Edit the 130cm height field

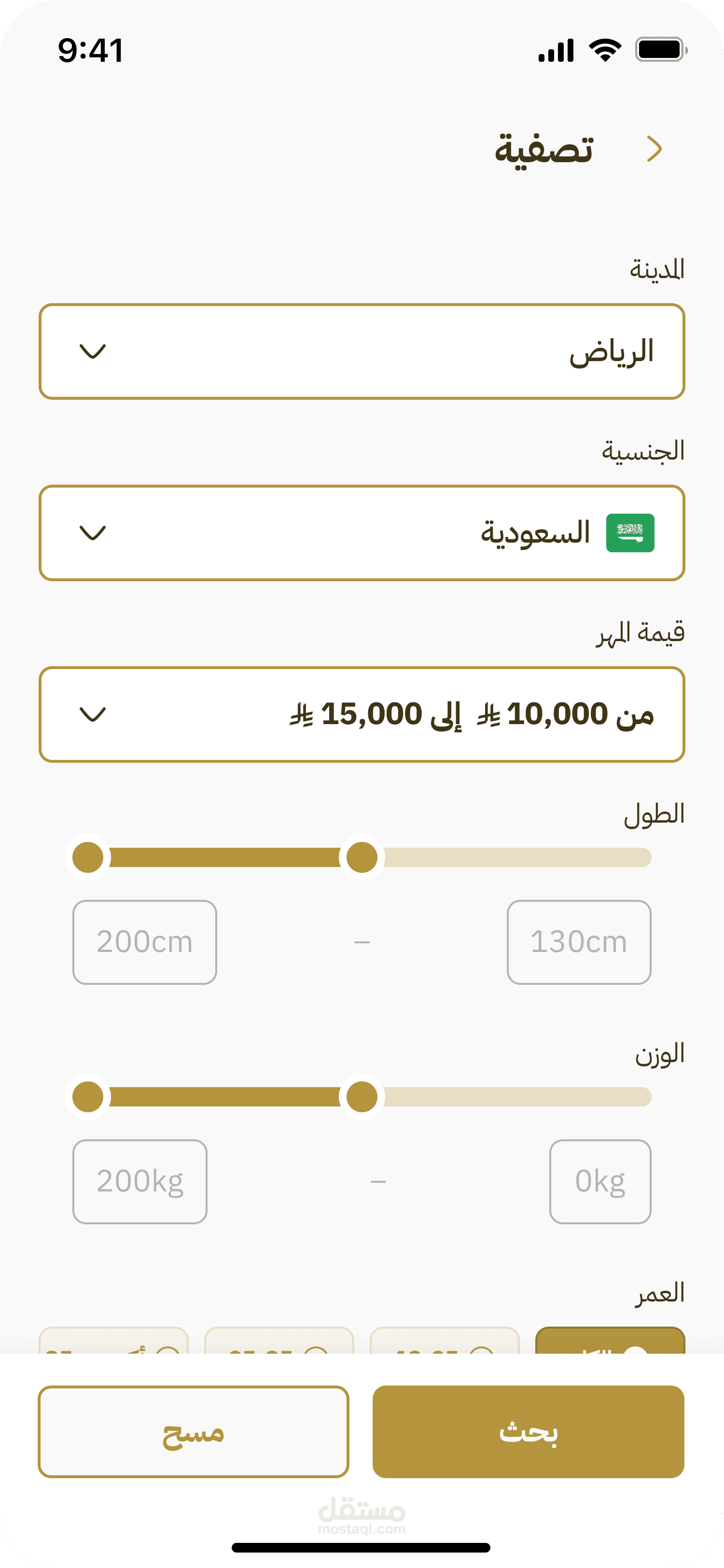pyautogui.click(x=579, y=942)
